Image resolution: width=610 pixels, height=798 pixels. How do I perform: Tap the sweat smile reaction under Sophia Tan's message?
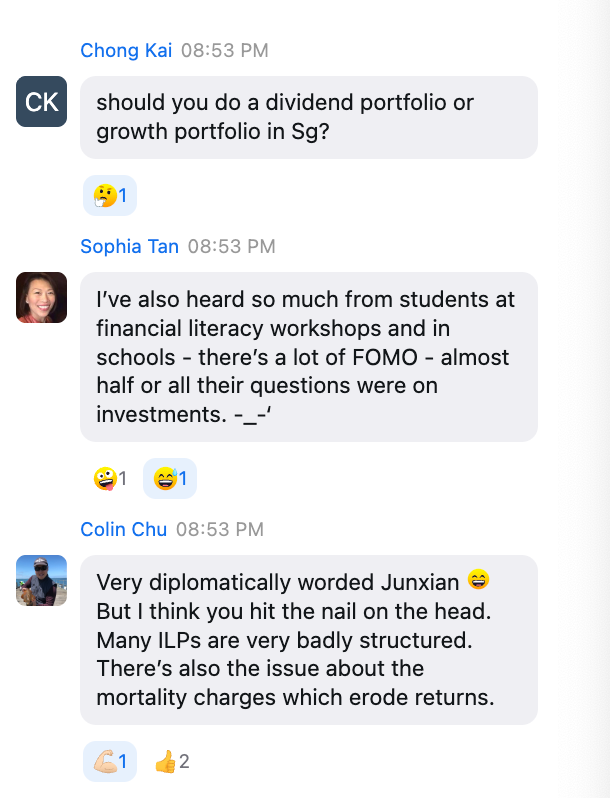coord(170,479)
